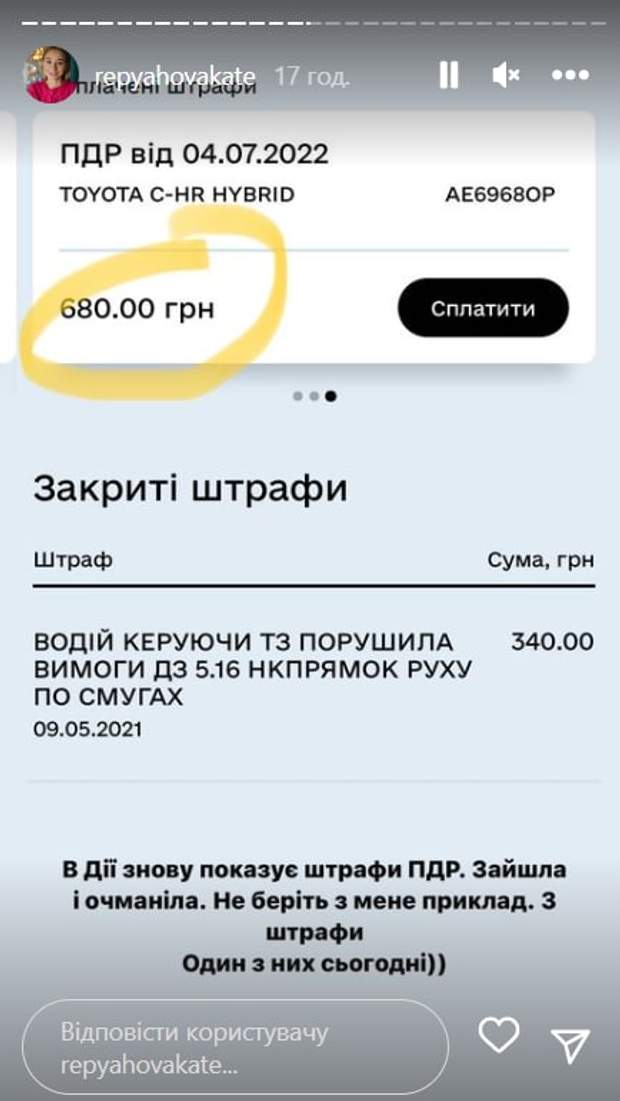
Task: Tap the reply field to repyahovakate
Action: coord(235,1047)
